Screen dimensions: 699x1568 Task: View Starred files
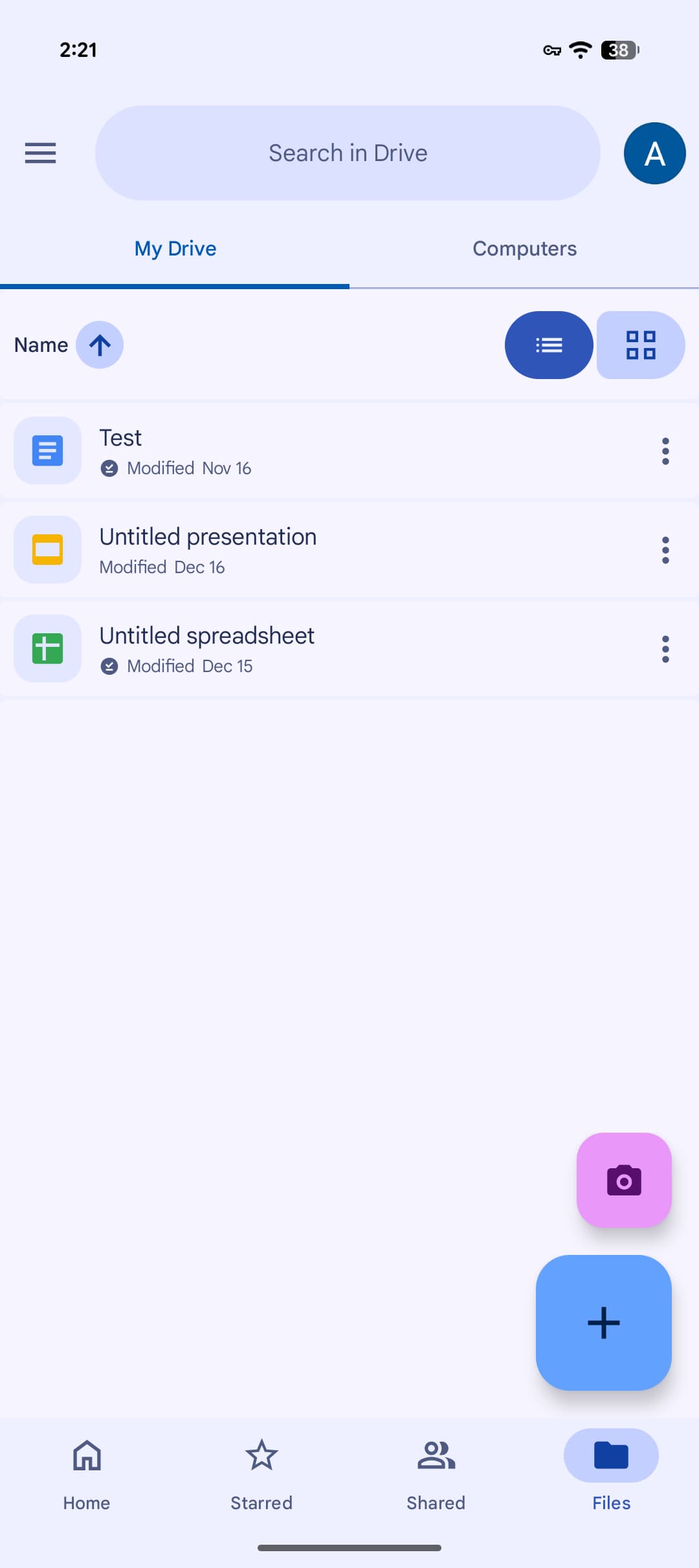tap(261, 1470)
